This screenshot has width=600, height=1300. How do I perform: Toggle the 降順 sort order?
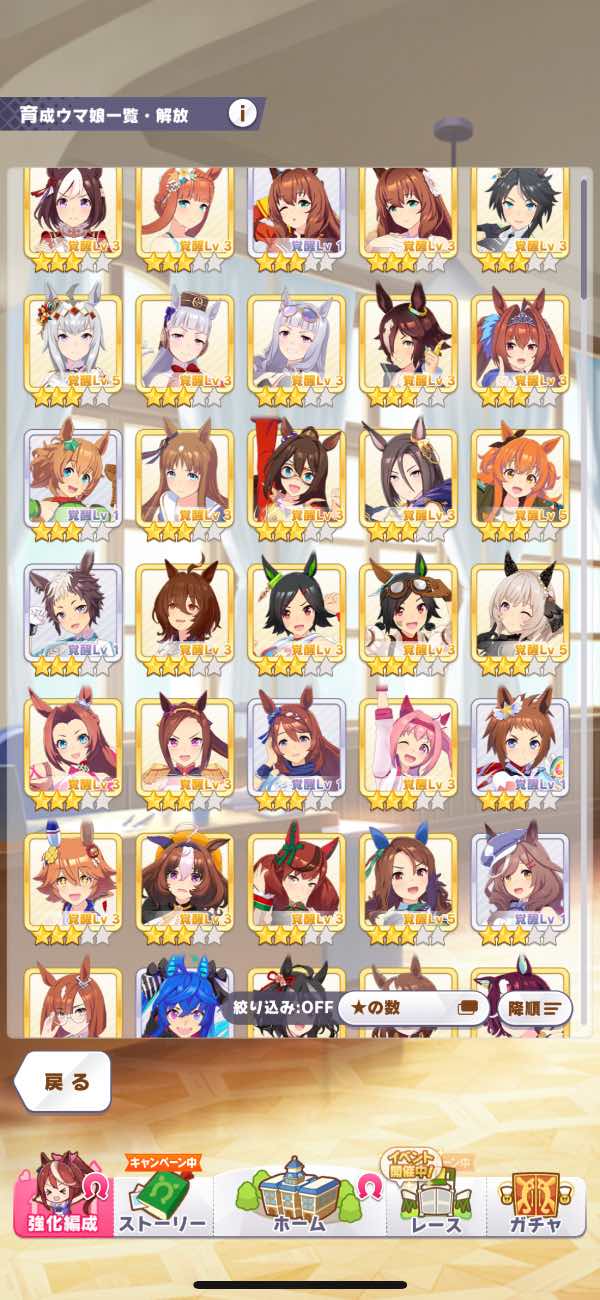click(533, 1008)
